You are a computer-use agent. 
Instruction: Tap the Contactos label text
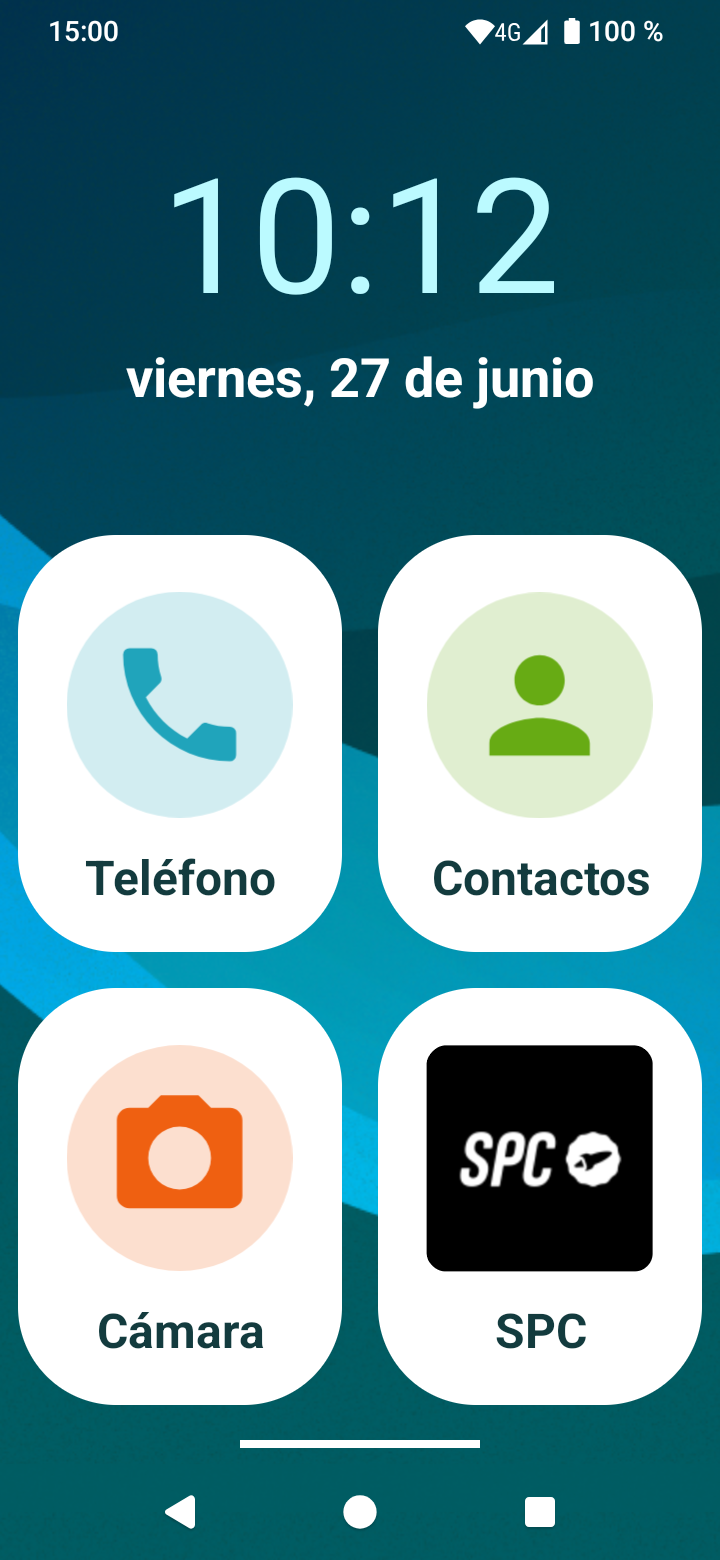click(539, 878)
